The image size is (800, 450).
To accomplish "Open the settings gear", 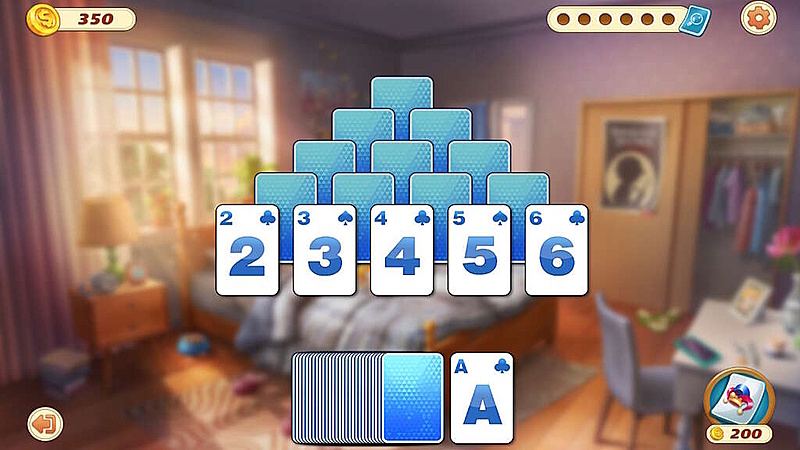I will (757, 17).
